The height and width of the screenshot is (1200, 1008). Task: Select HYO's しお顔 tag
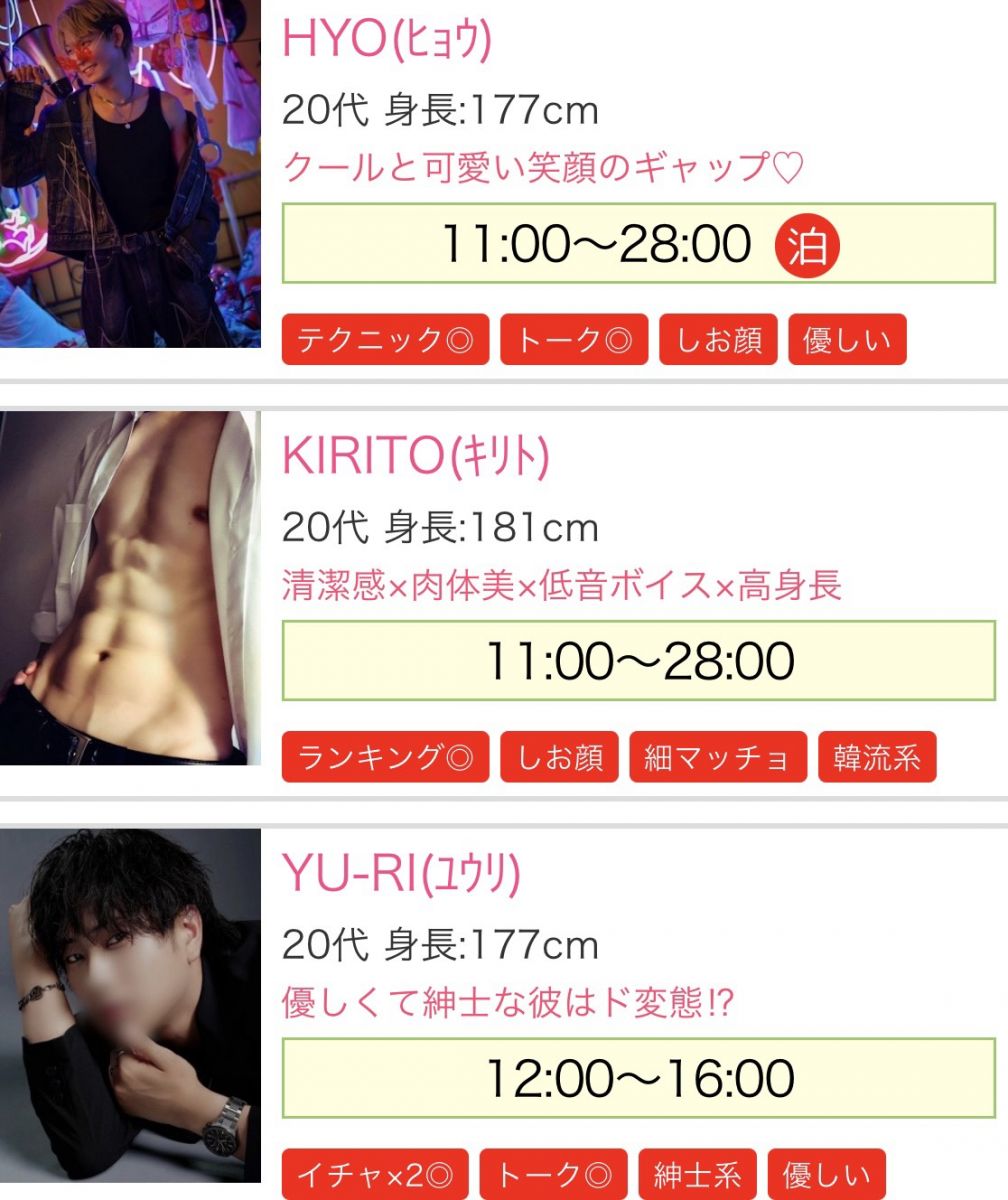(718, 341)
